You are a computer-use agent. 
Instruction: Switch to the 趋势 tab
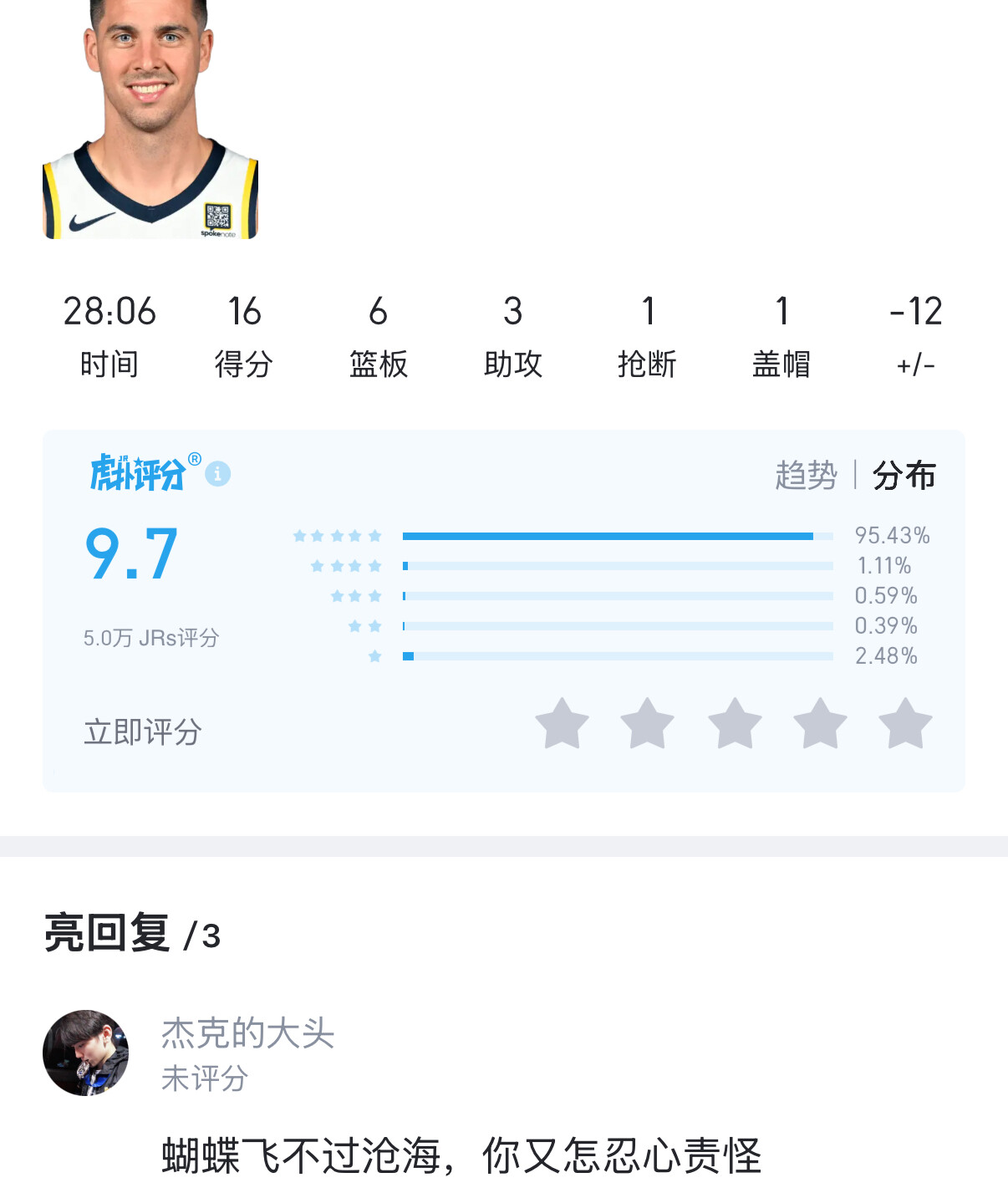[806, 475]
